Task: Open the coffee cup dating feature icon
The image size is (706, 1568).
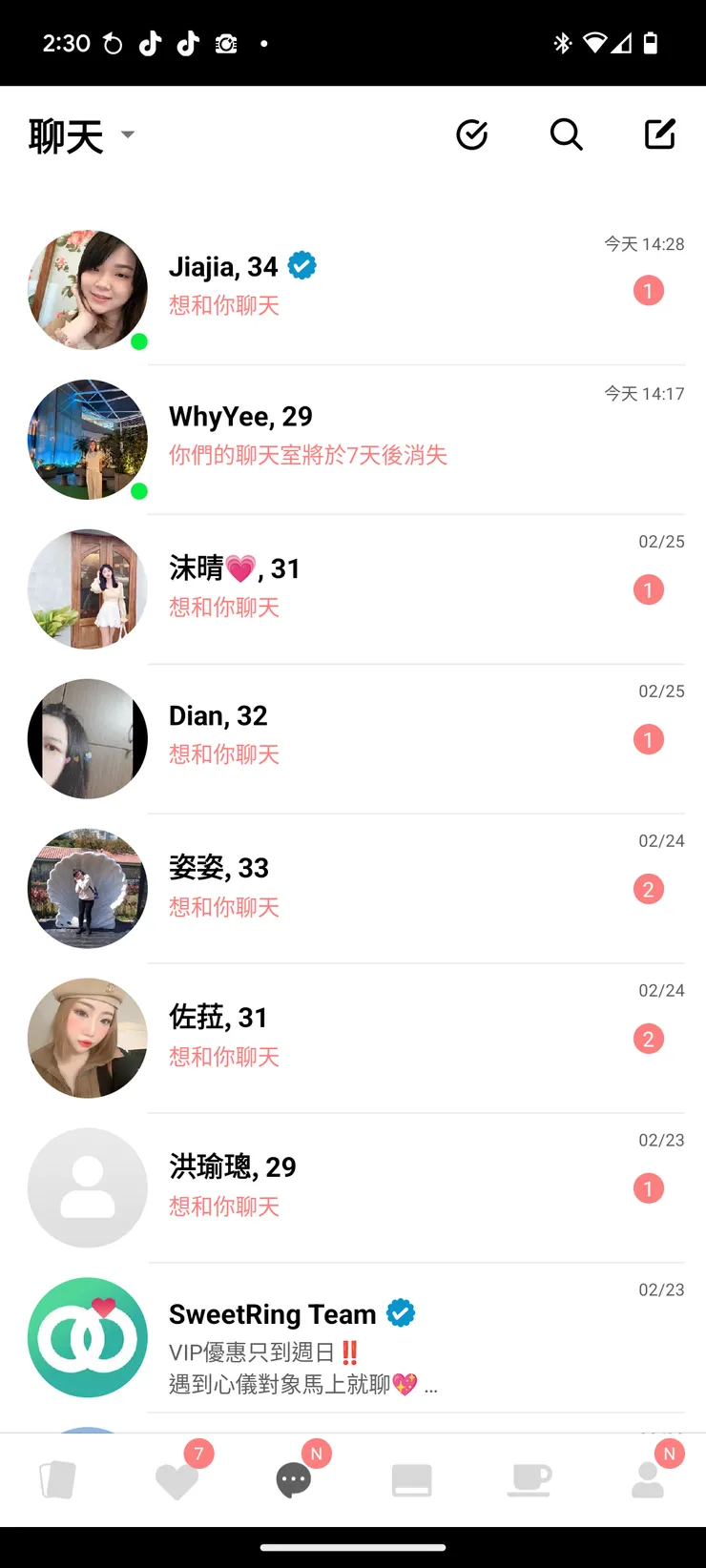Action: (529, 1479)
